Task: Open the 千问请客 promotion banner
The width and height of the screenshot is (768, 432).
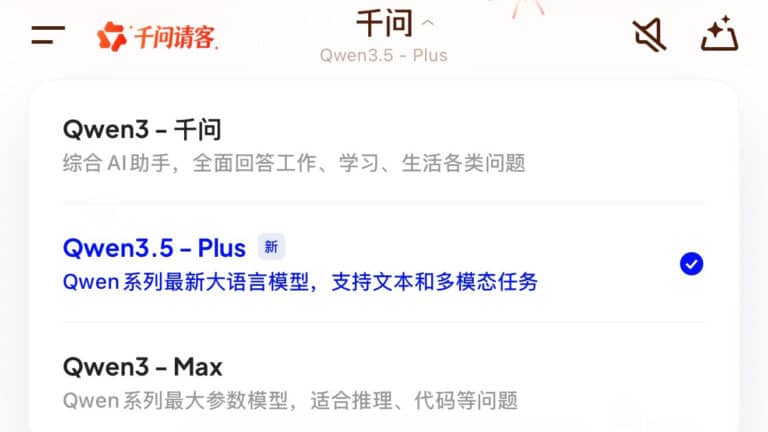Action: (x=158, y=37)
